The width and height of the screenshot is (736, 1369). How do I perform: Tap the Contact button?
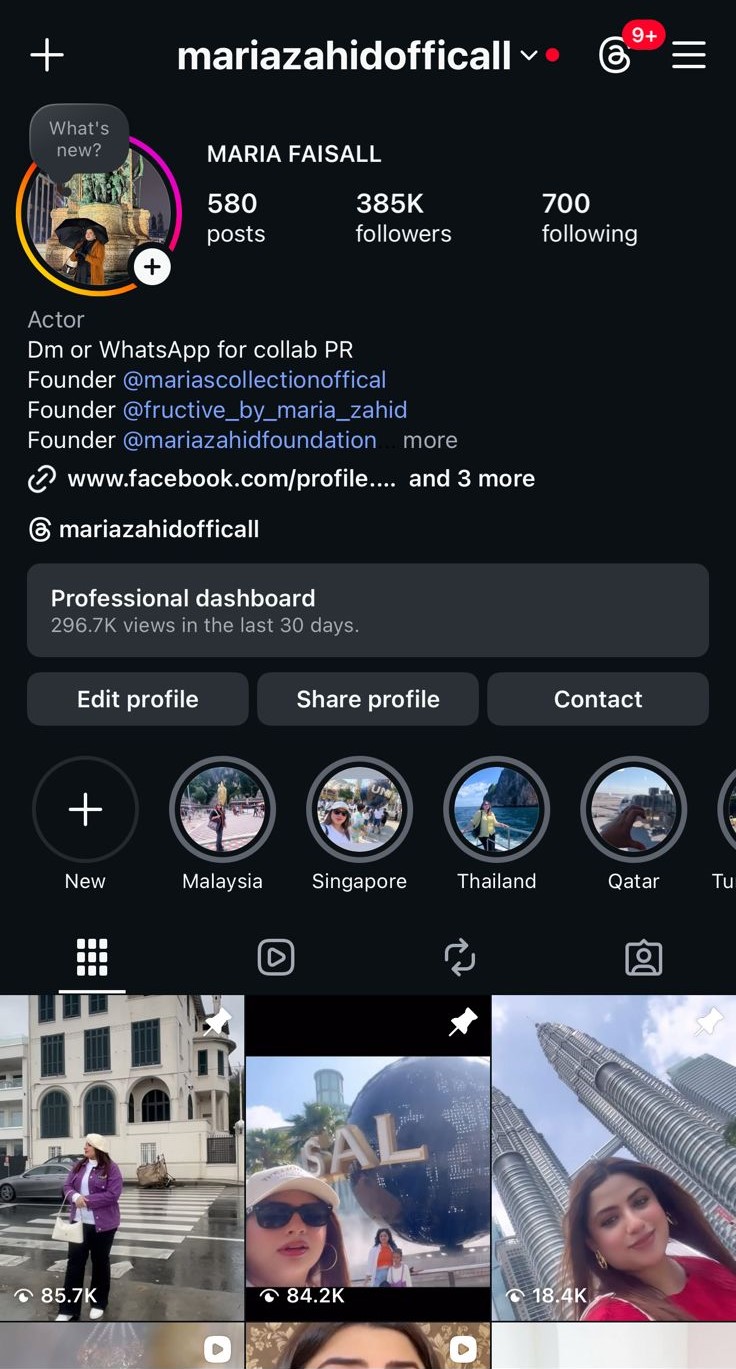click(598, 699)
